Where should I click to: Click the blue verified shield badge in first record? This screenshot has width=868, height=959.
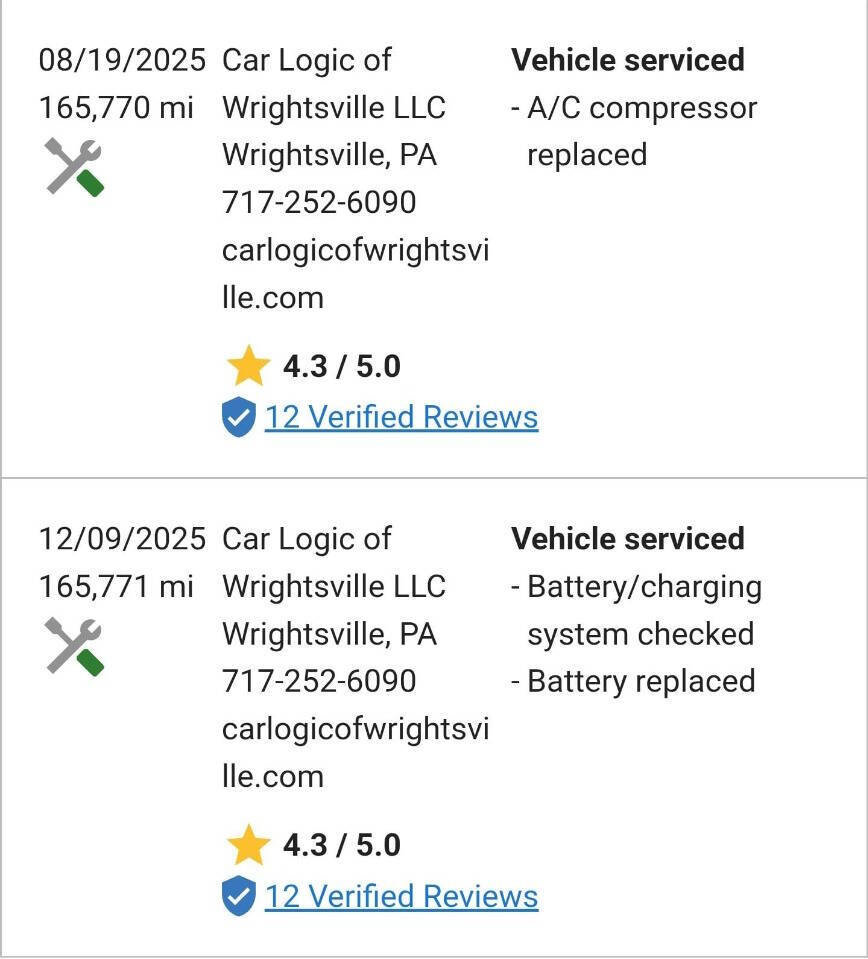pyautogui.click(x=237, y=417)
